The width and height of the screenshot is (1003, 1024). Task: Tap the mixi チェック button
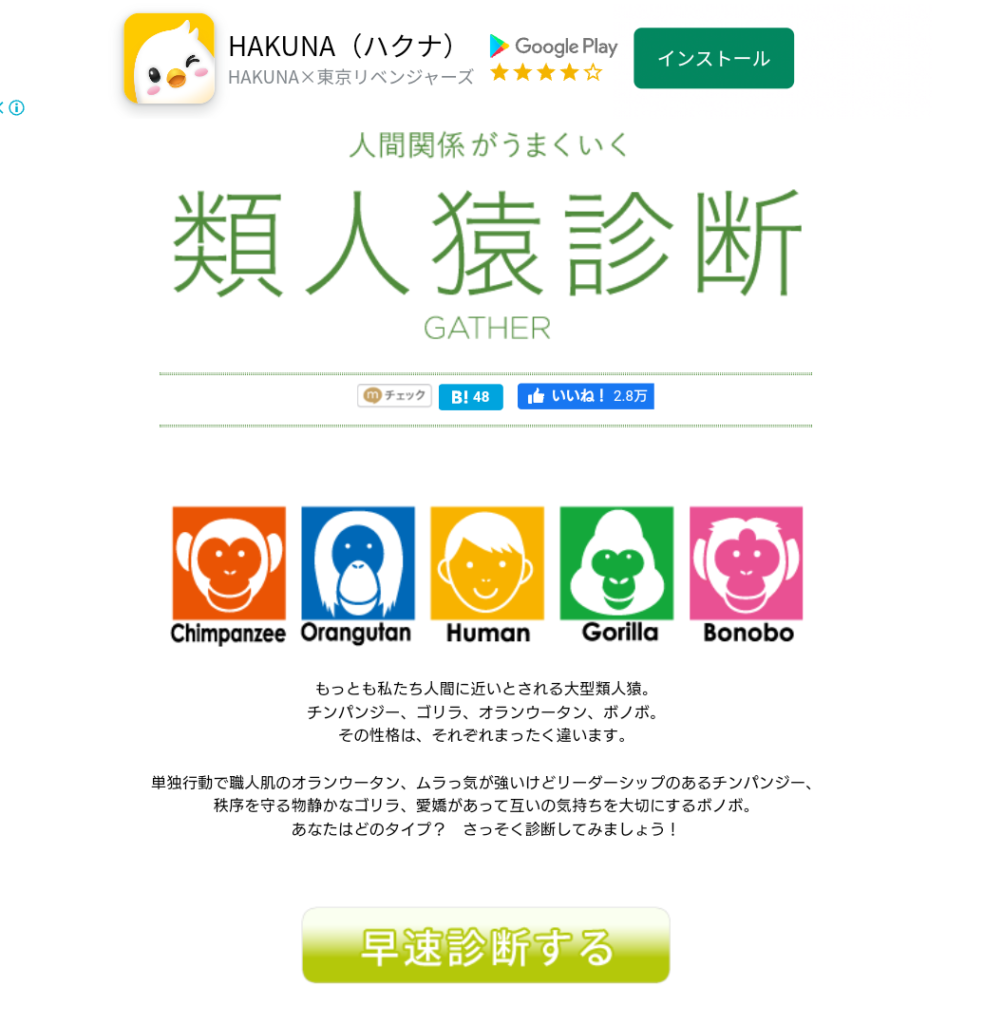click(394, 396)
